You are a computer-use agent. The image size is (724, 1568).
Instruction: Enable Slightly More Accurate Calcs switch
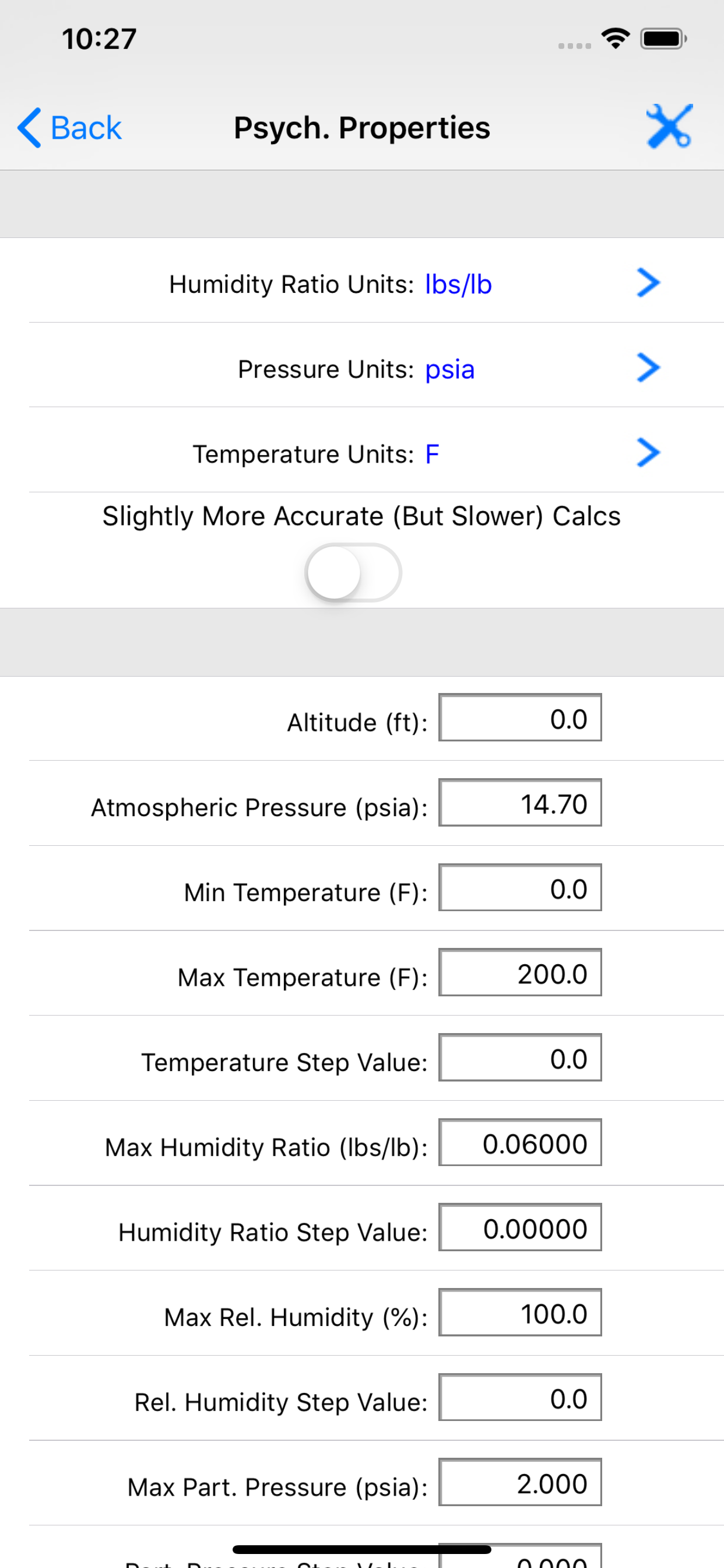[353, 573]
